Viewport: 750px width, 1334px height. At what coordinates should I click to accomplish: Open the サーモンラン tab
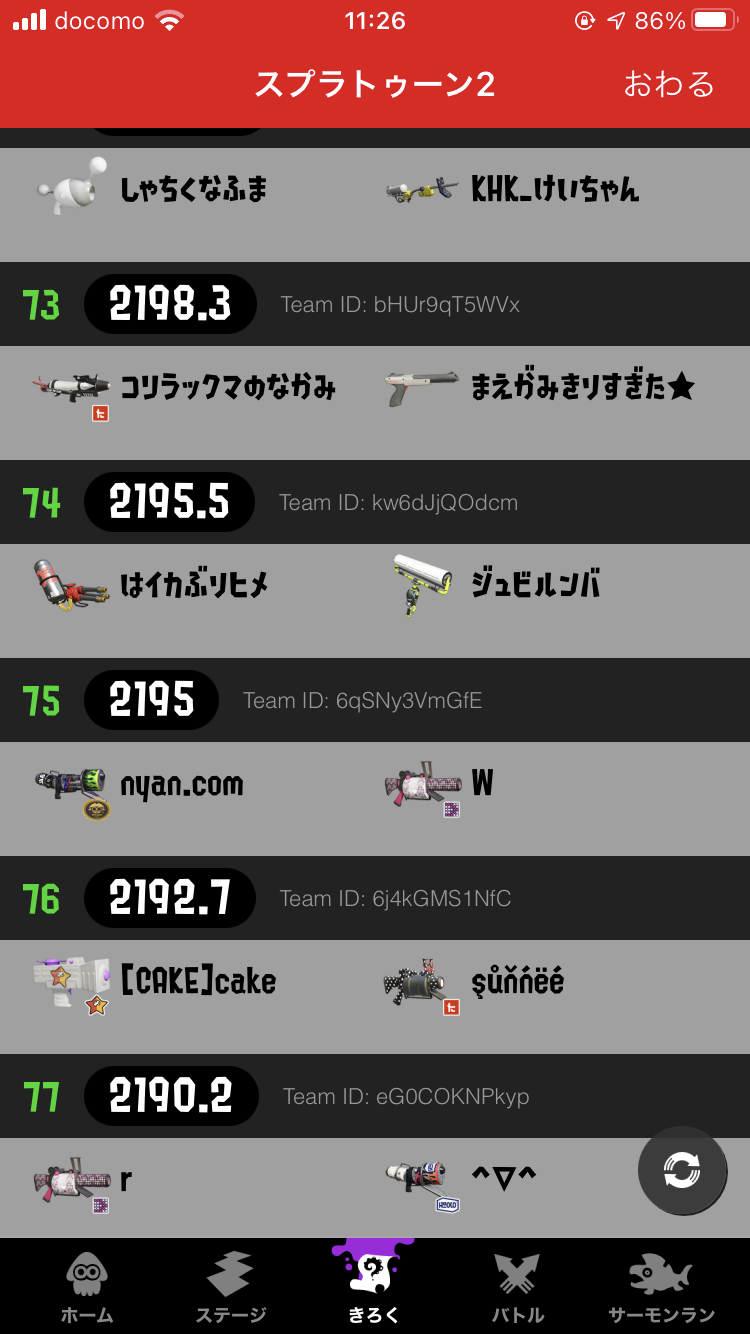click(x=661, y=1287)
